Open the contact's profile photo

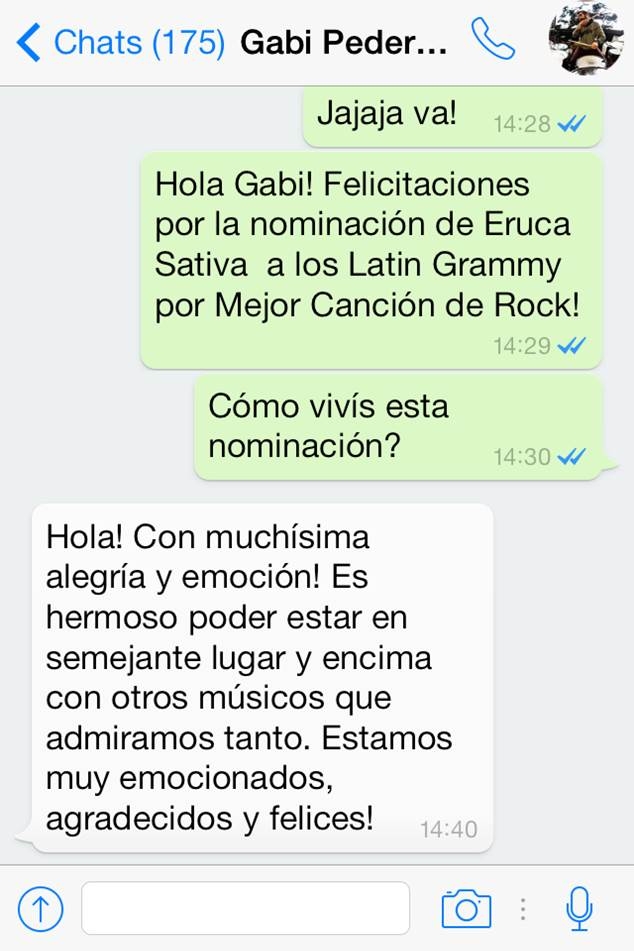pos(585,39)
